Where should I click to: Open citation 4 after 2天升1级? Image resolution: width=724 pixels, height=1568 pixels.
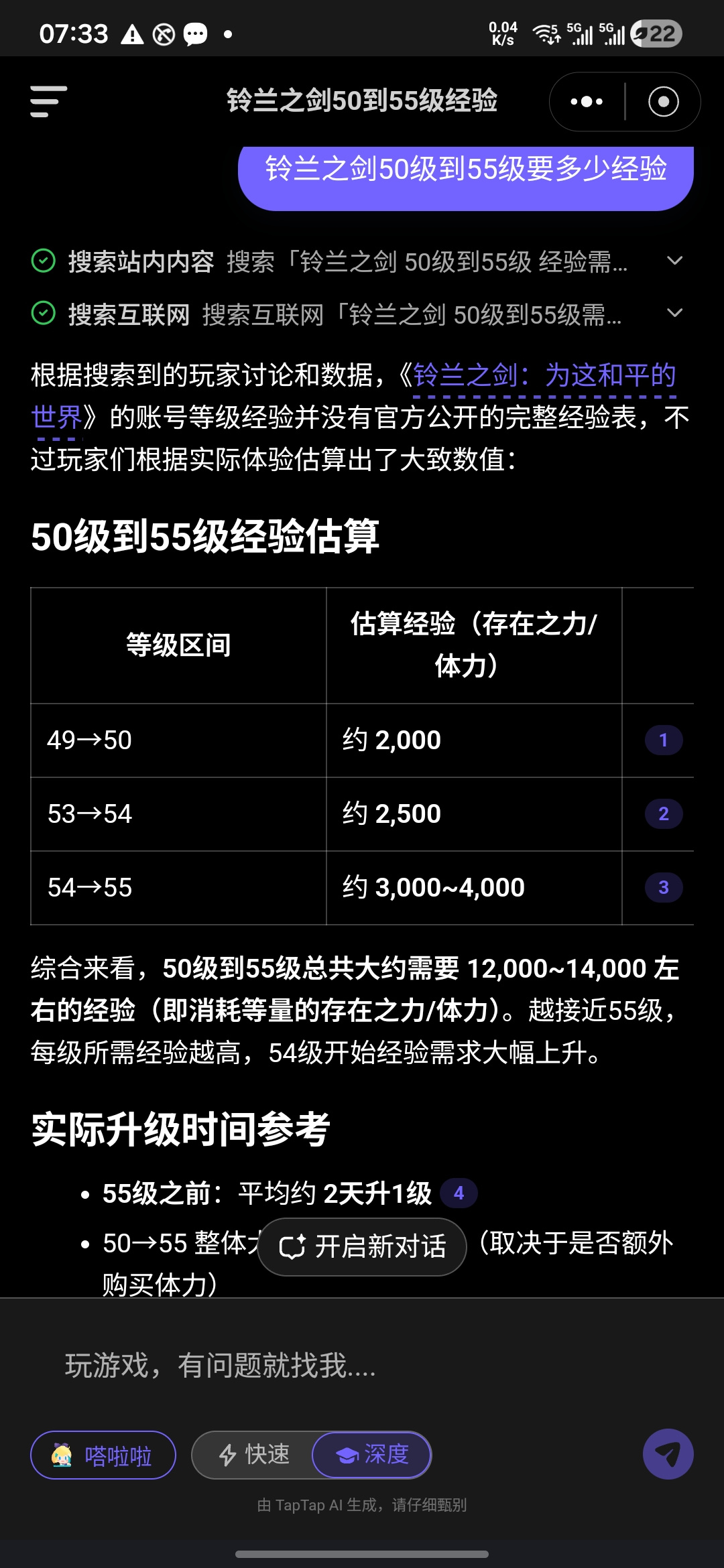pos(459,1193)
